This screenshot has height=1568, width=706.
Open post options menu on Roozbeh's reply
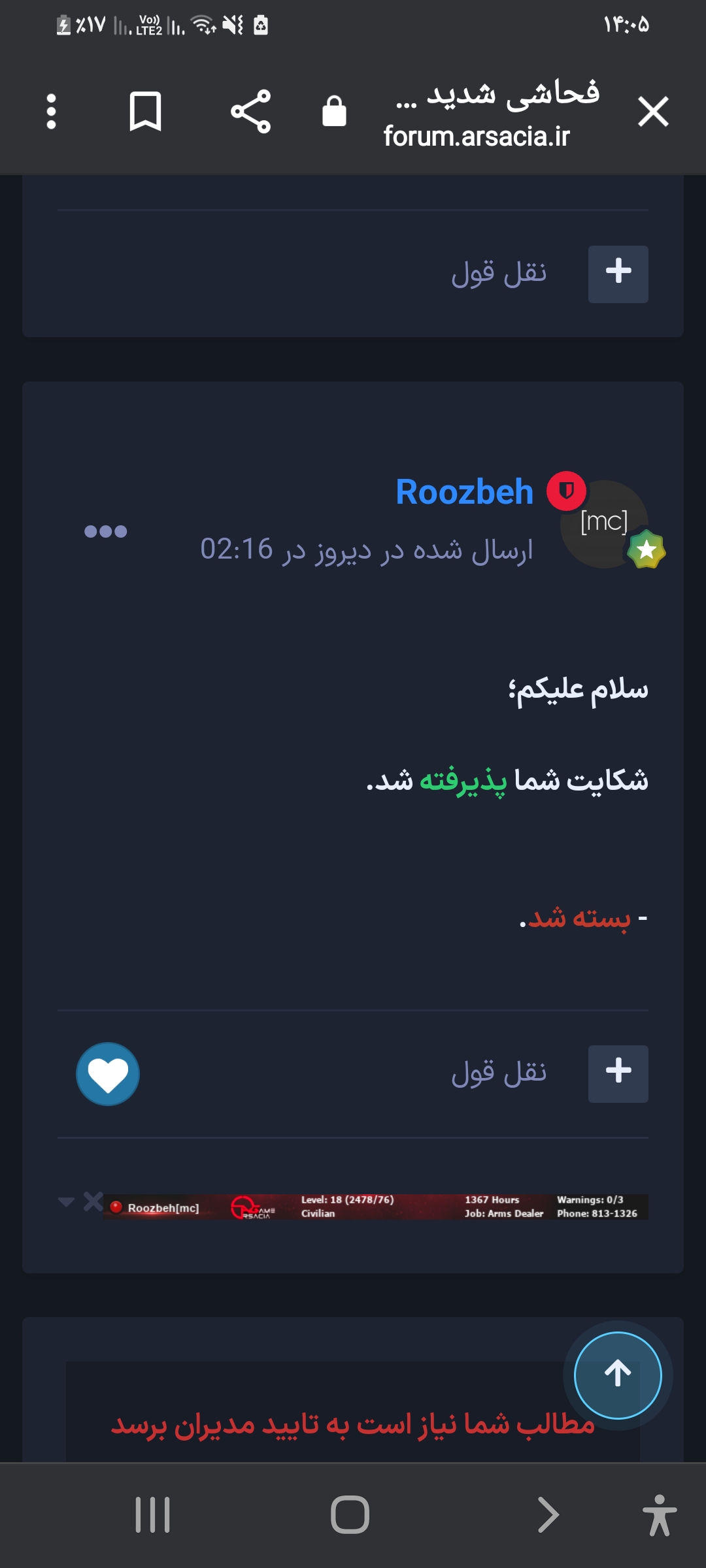click(x=106, y=531)
